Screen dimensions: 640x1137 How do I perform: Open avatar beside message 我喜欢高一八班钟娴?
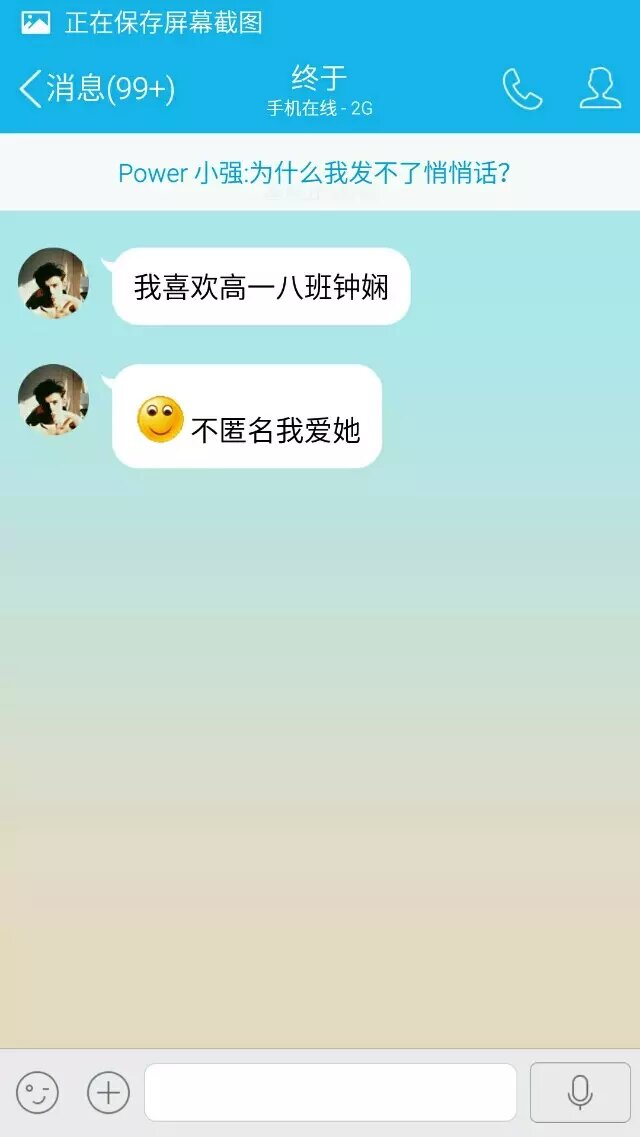54,283
